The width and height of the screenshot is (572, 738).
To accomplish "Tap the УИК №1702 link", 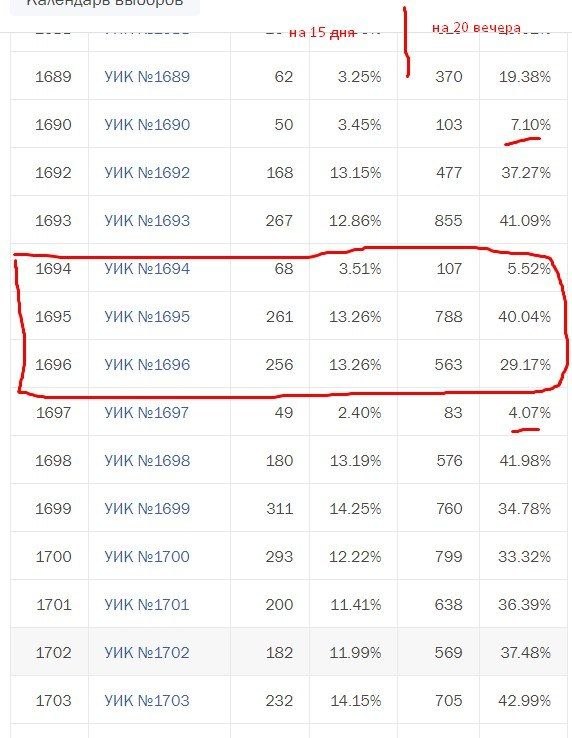I will click(147, 652).
